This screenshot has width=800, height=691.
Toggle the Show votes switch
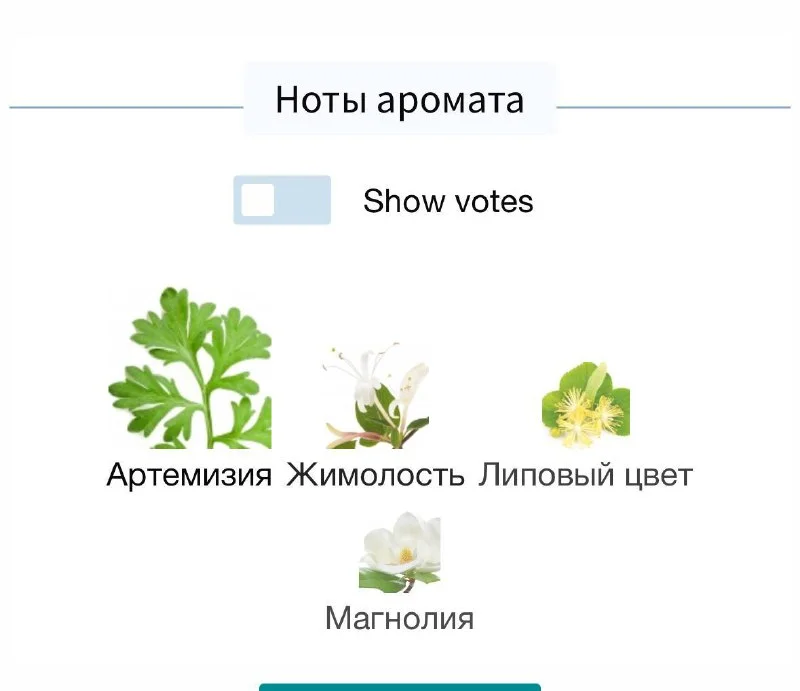(282, 200)
